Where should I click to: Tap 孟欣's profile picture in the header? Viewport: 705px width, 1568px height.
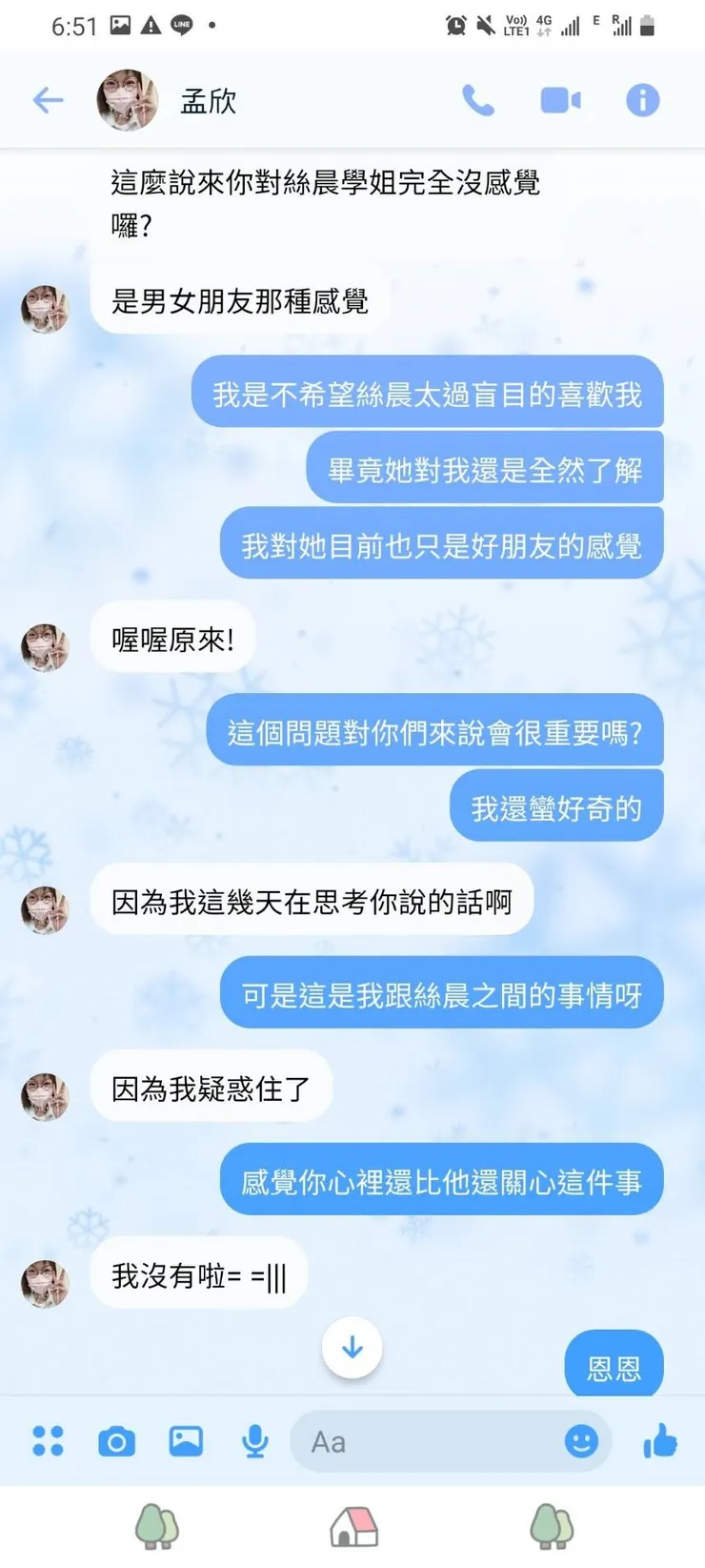tap(127, 99)
